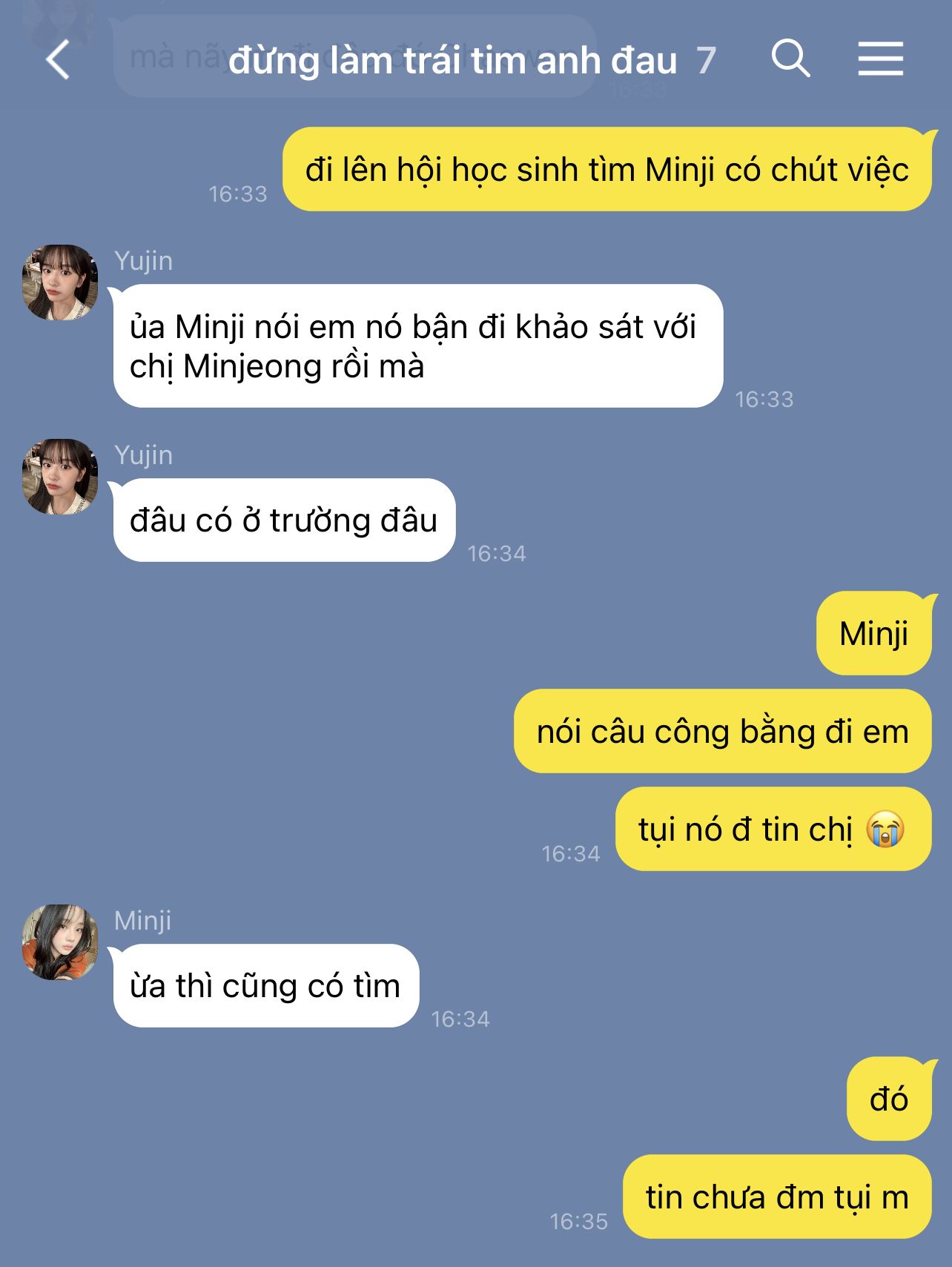
Task: Search messages in this group chat
Action: [790, 59]
